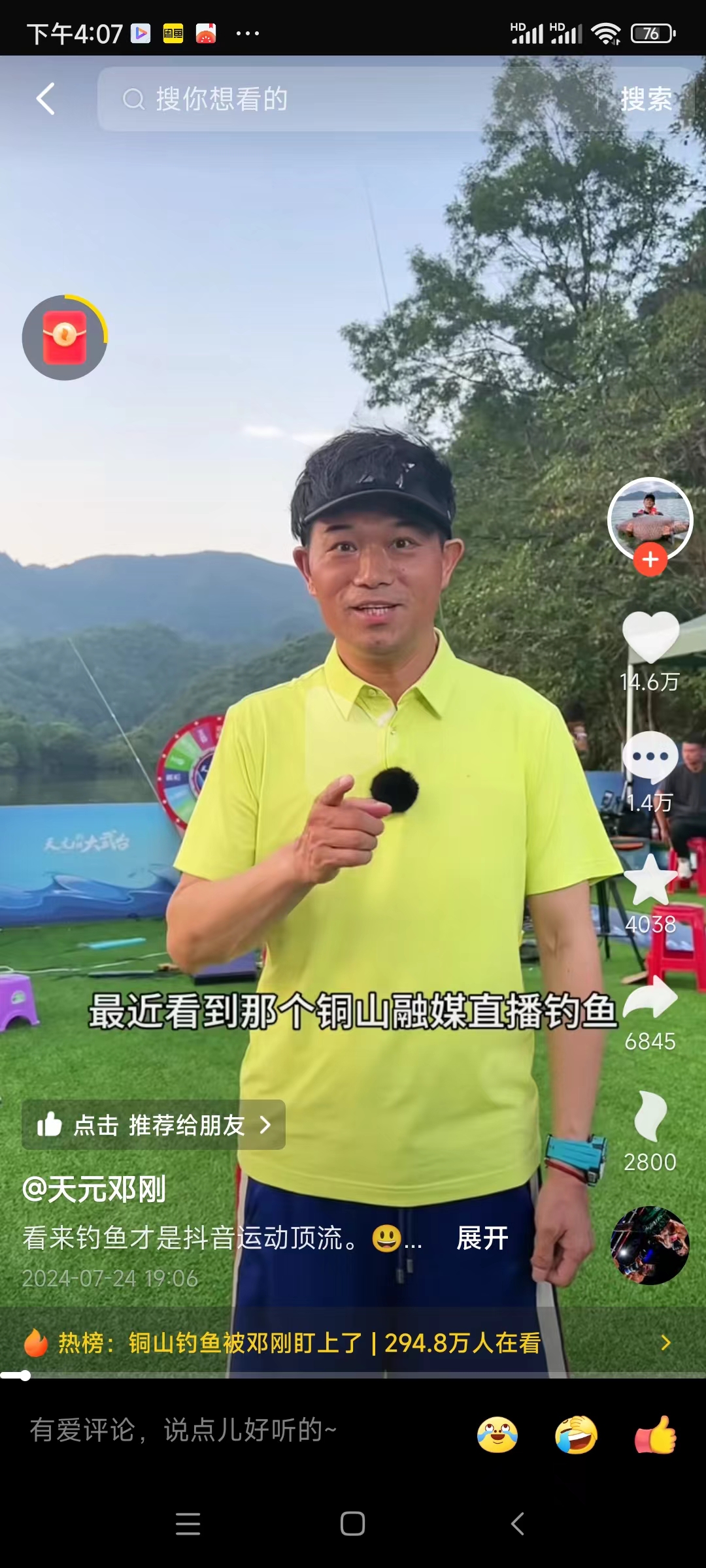
Task: Open the 搜你想看的 search field
Action: (340, 99)
